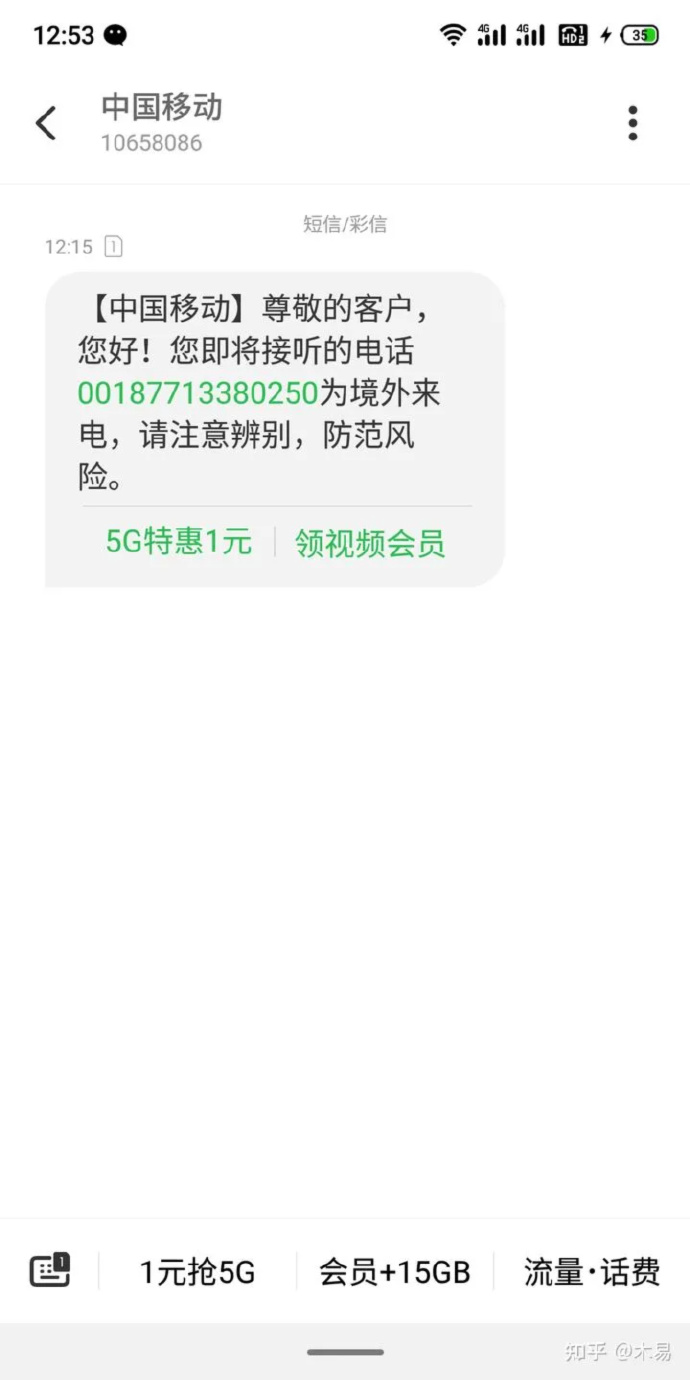Viewport: 690px width, 1380px height.
Task: Open the 流量·话费 menu
Action: (592, 1272)
